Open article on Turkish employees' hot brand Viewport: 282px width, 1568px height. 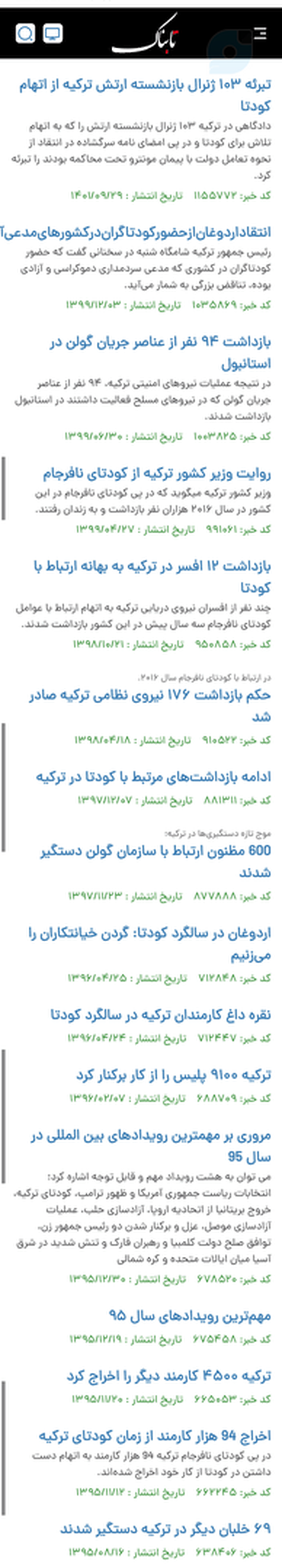click(x=161, y=1015)
